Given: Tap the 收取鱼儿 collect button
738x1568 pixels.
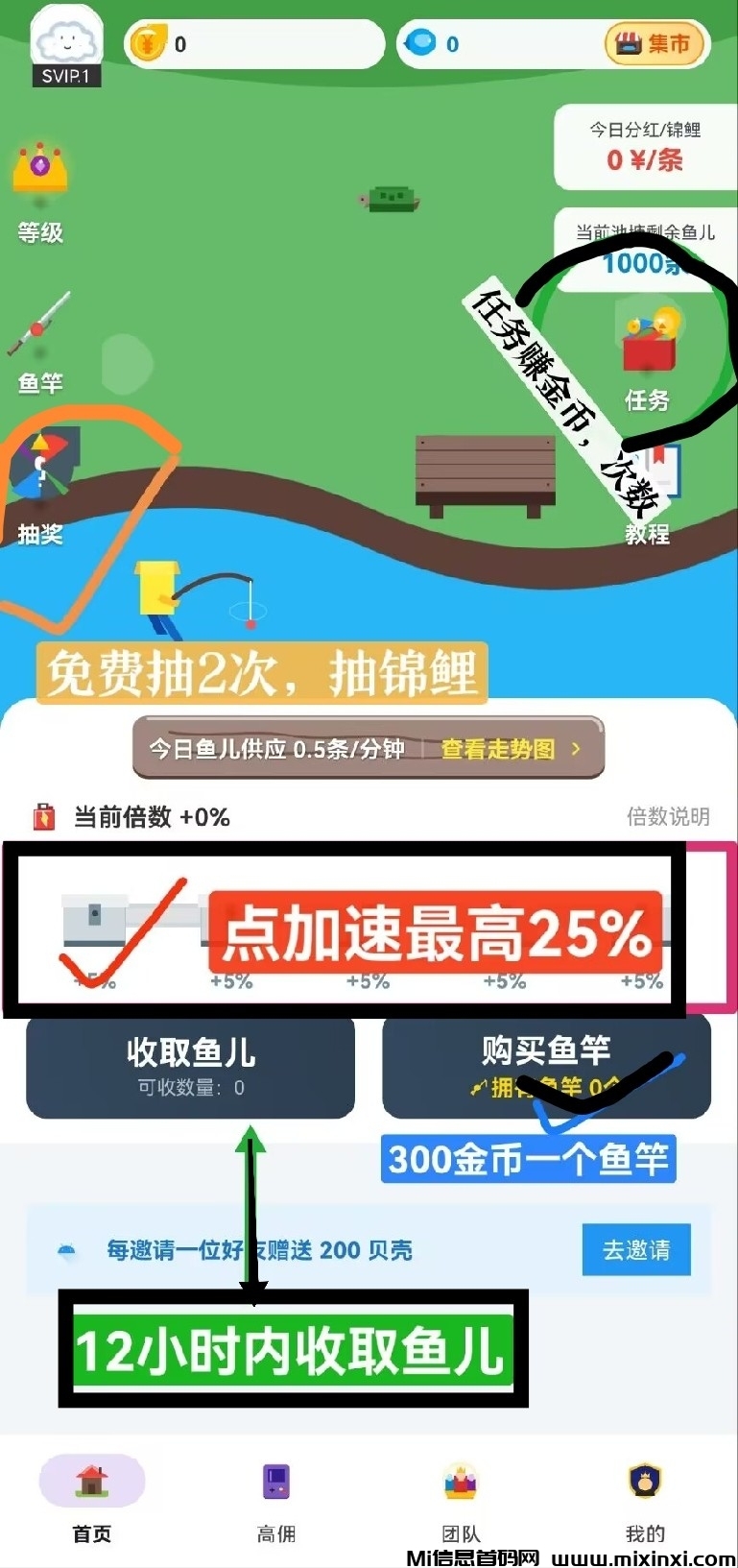Looking at the screenshot, I should [190, 1067].
